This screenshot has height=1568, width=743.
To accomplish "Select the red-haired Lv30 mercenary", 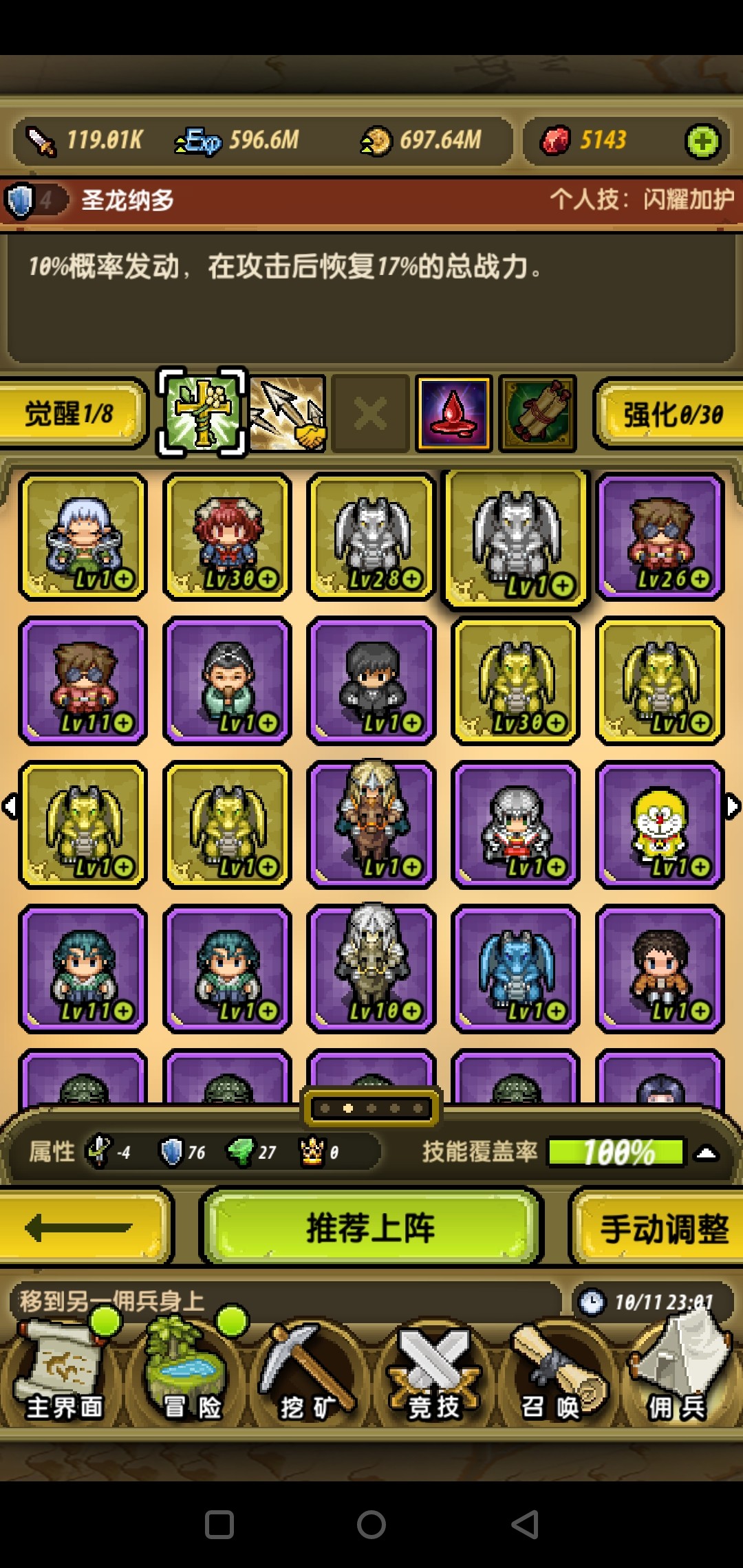I will 228,536.
